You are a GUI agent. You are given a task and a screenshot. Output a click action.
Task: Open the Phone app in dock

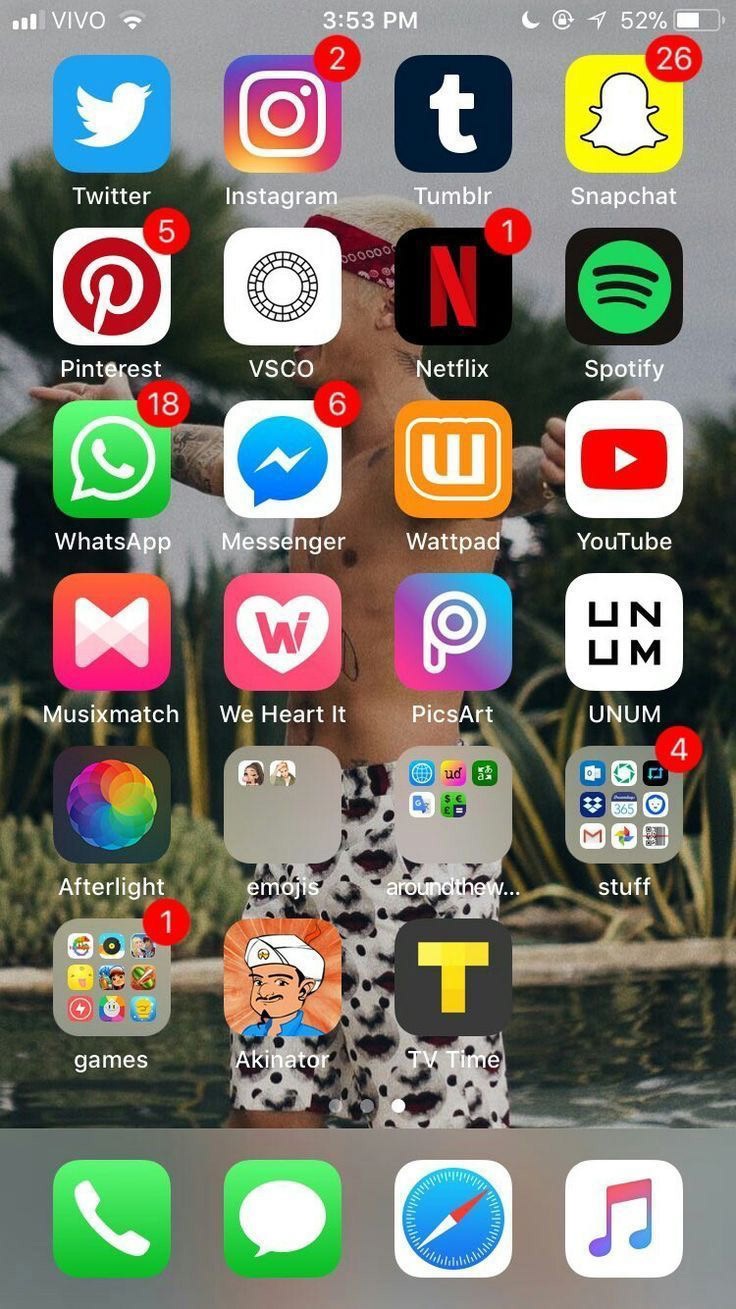point(112,1218)
